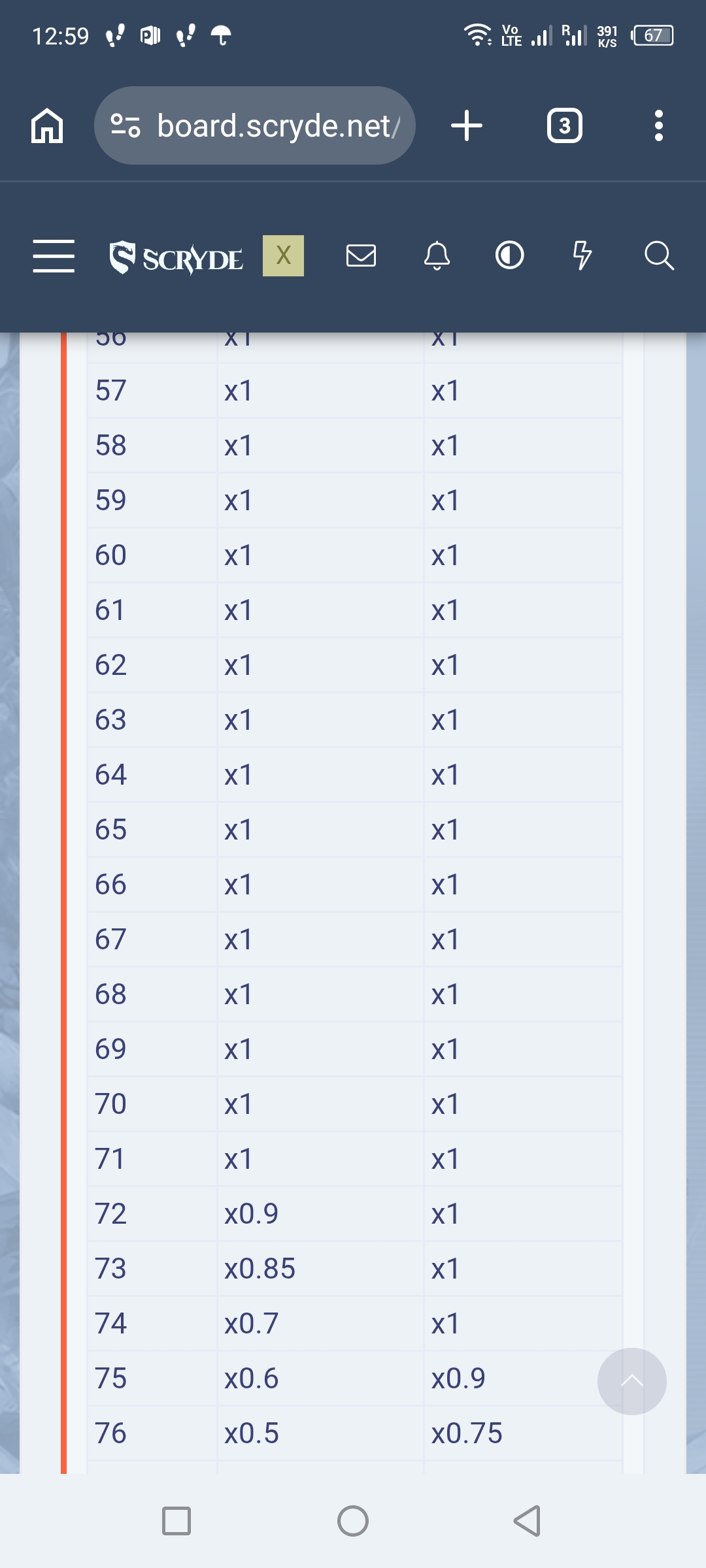Open the forum search
This screenshot has width=706, height=1568.
pos(658,255)
